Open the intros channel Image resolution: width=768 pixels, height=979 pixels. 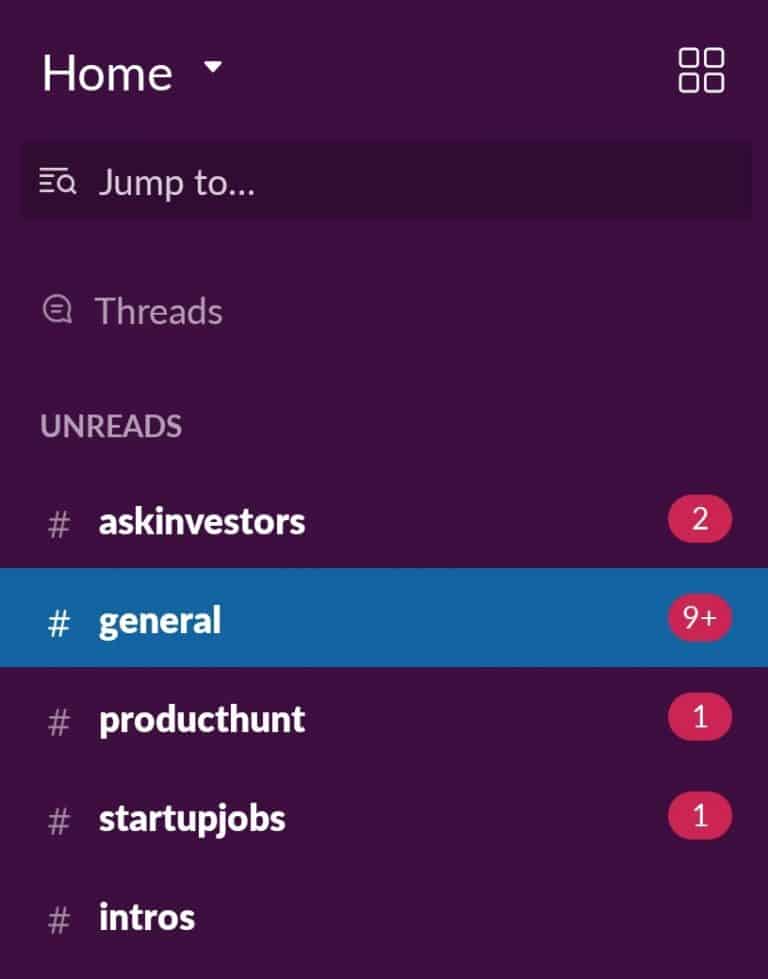(x=147, y=916)
